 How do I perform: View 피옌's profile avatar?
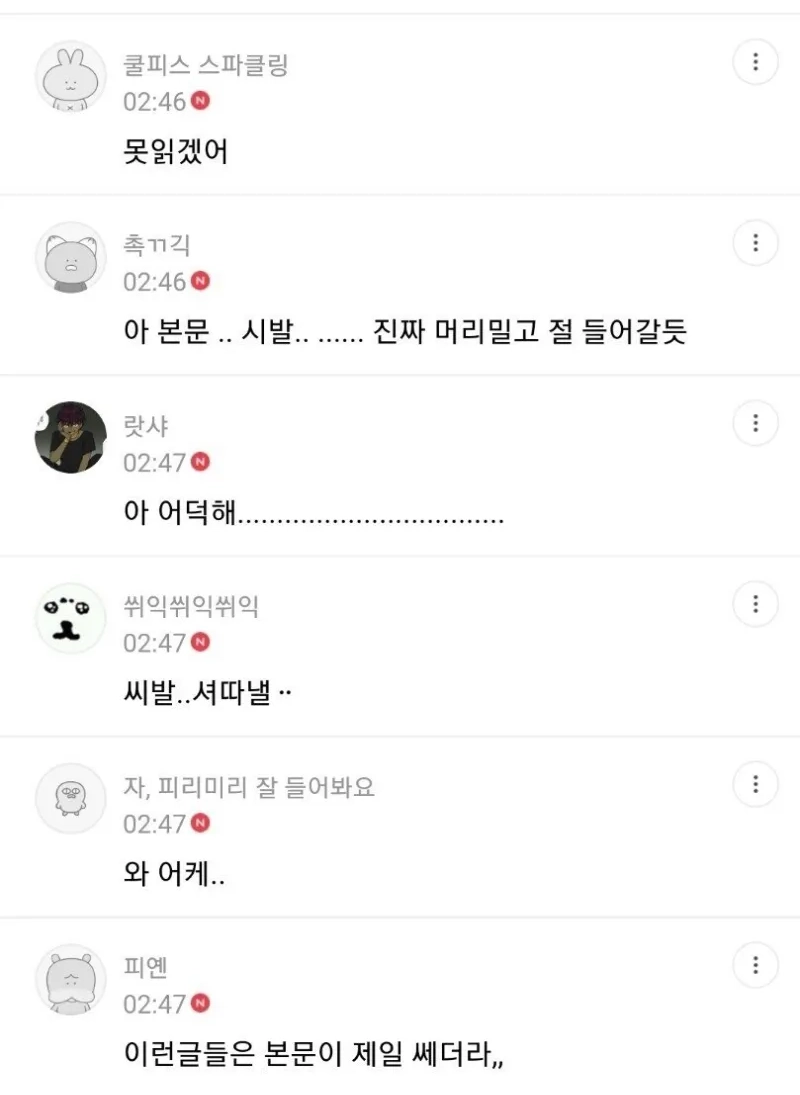point(71,980)
